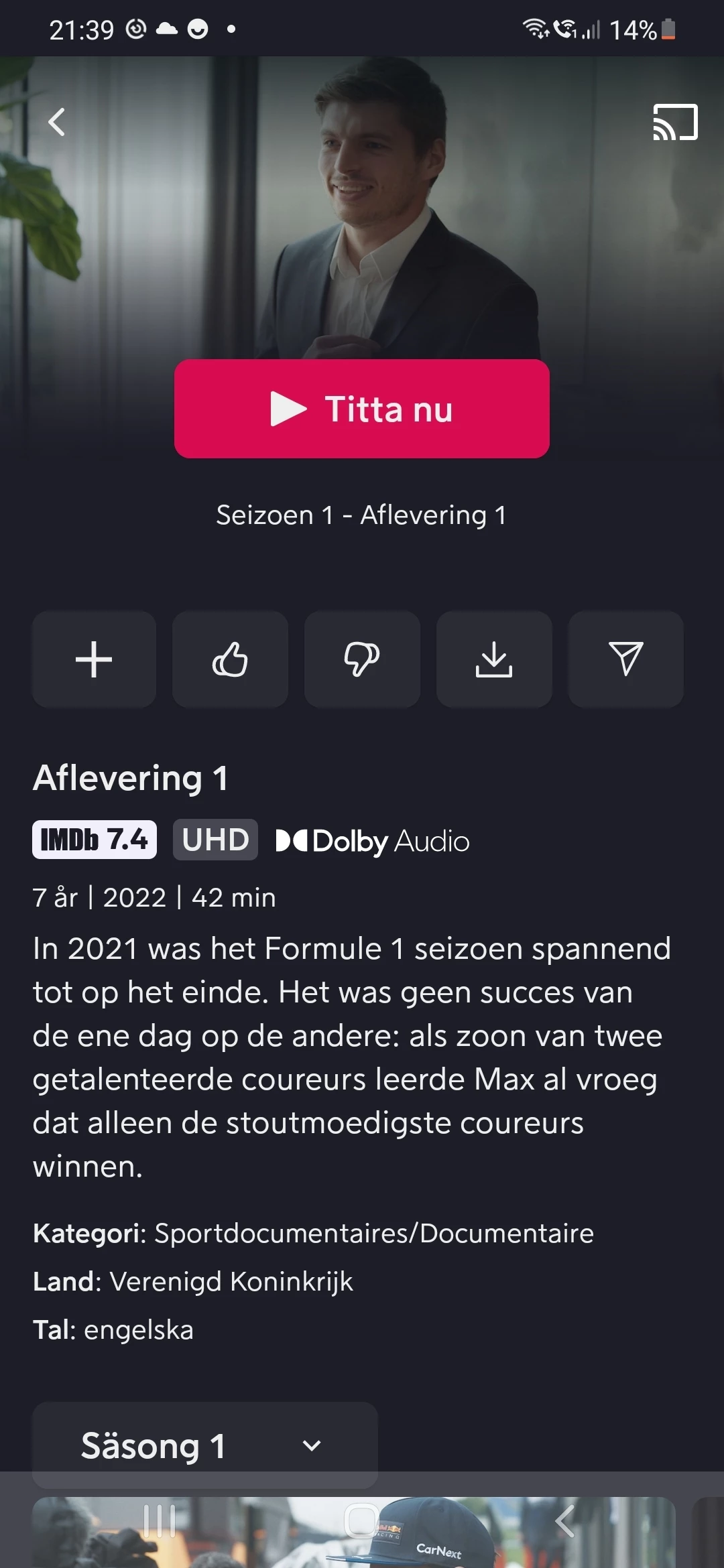Open the cast to device icon
This screenshot has width=724, height=1568.
(x=675, y=122)
